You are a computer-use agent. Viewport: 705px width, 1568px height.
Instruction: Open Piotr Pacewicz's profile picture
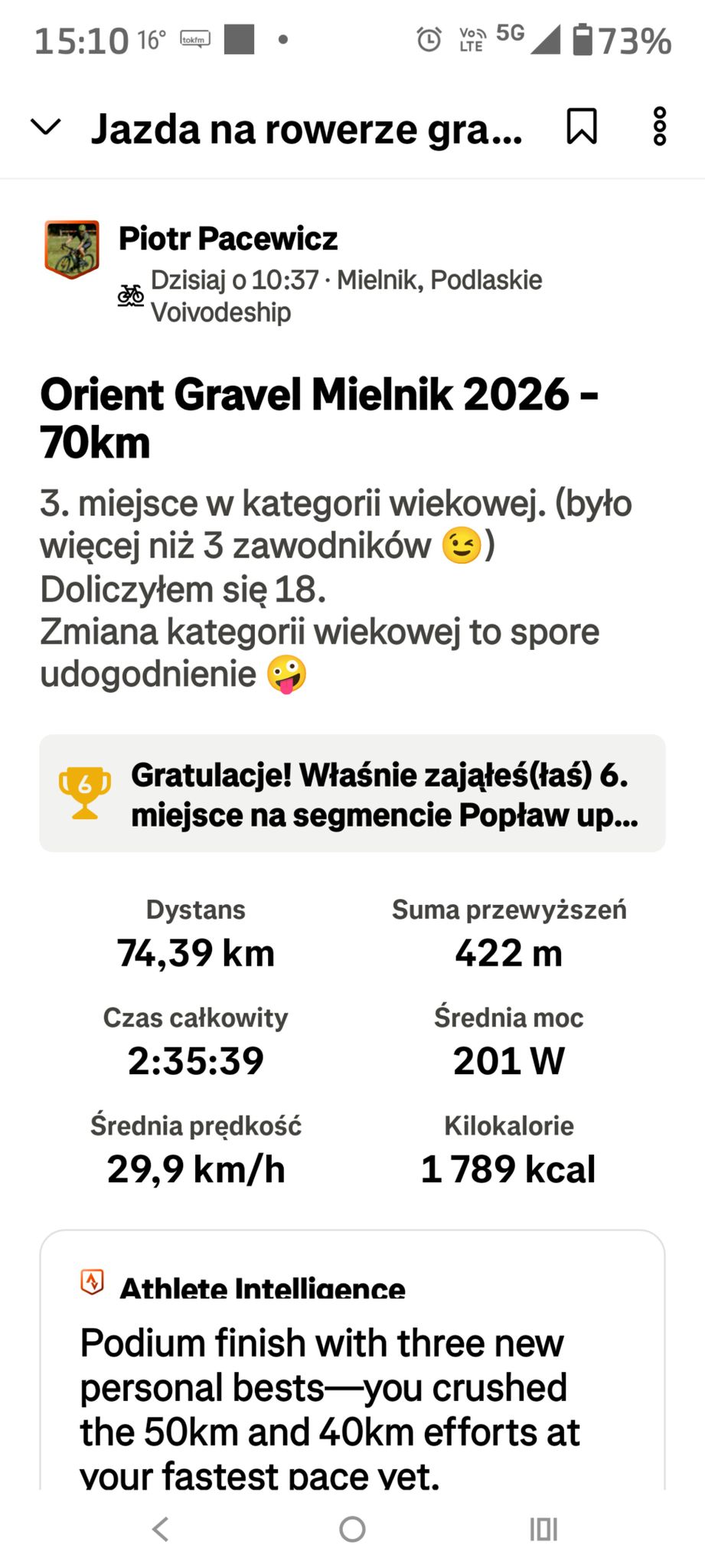pyautogui.click(x=72, y=249)
